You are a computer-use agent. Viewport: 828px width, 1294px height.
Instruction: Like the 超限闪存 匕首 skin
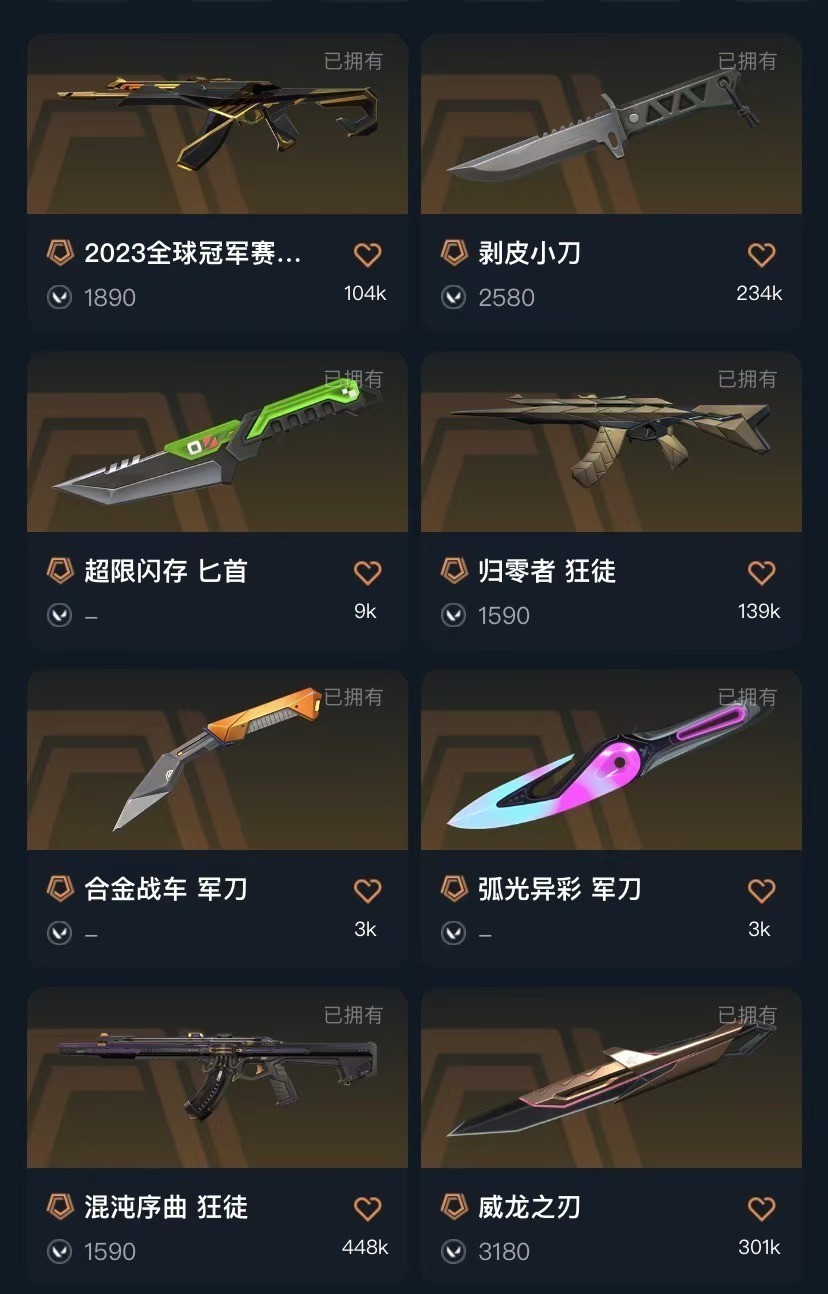click(x=368, y=573)
